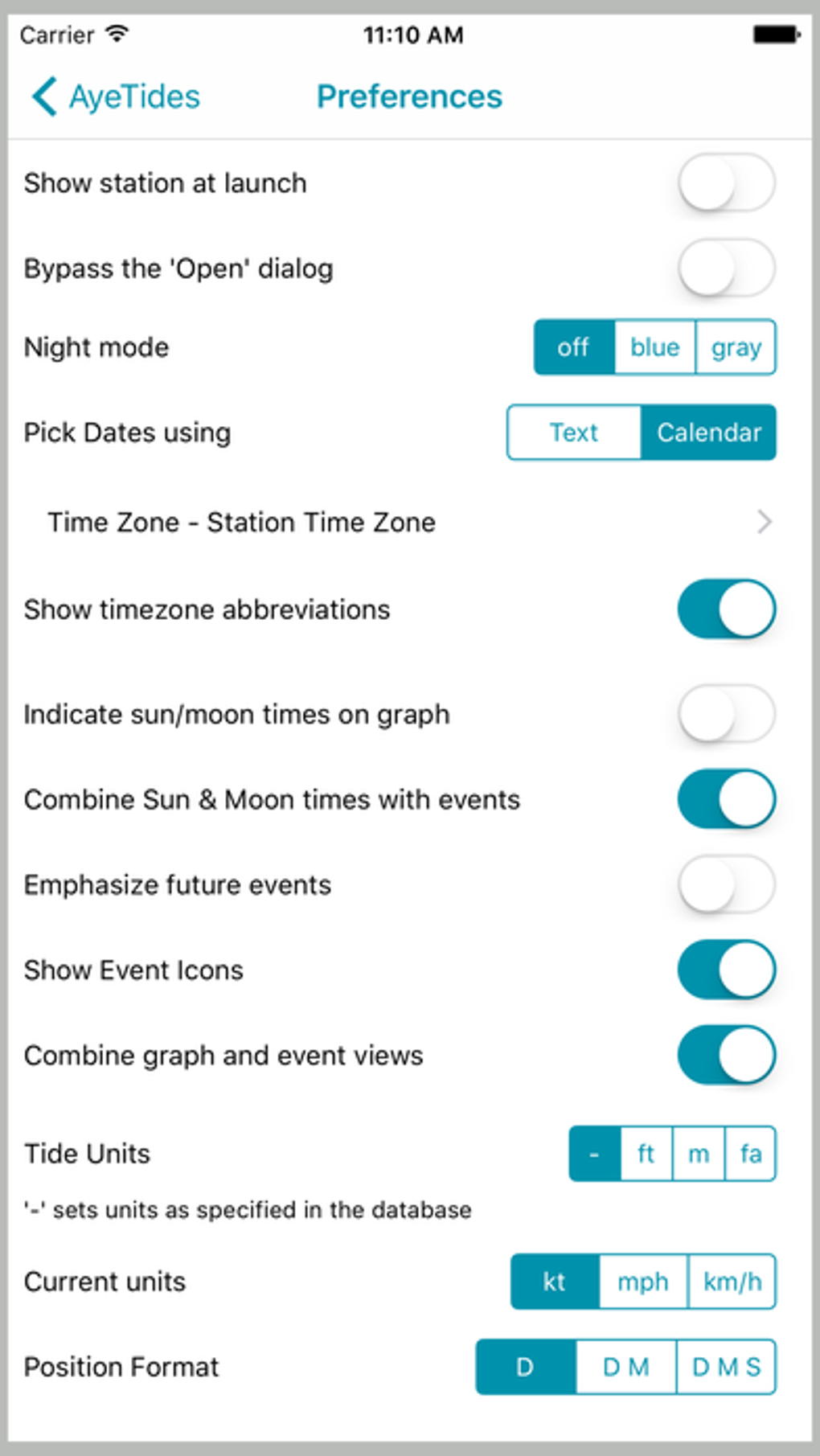Set Night mode to blue

[x=654, y=347]
